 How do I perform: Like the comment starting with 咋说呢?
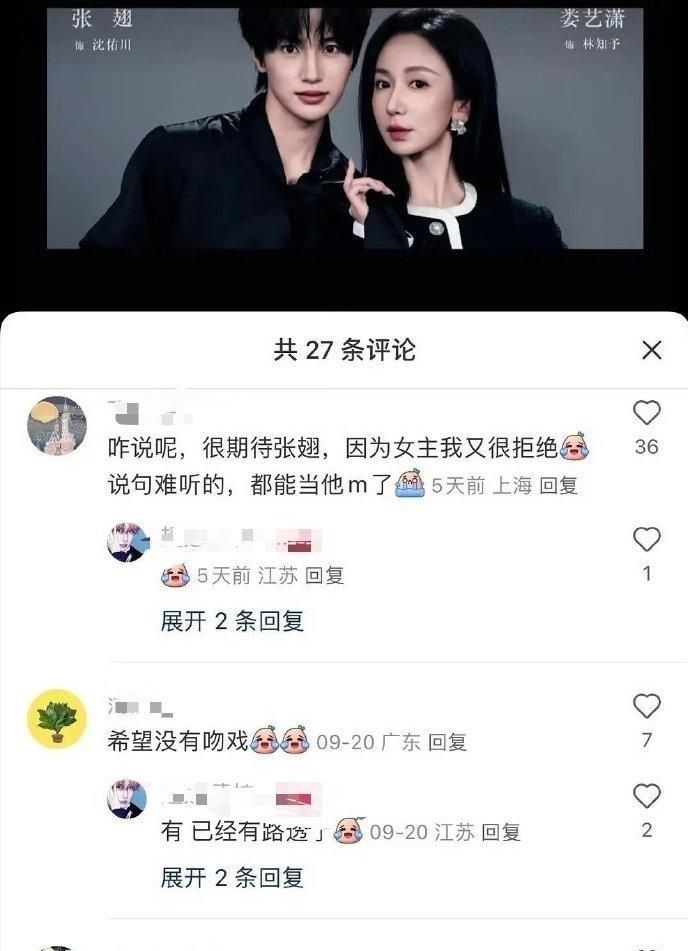click(647, 413)
